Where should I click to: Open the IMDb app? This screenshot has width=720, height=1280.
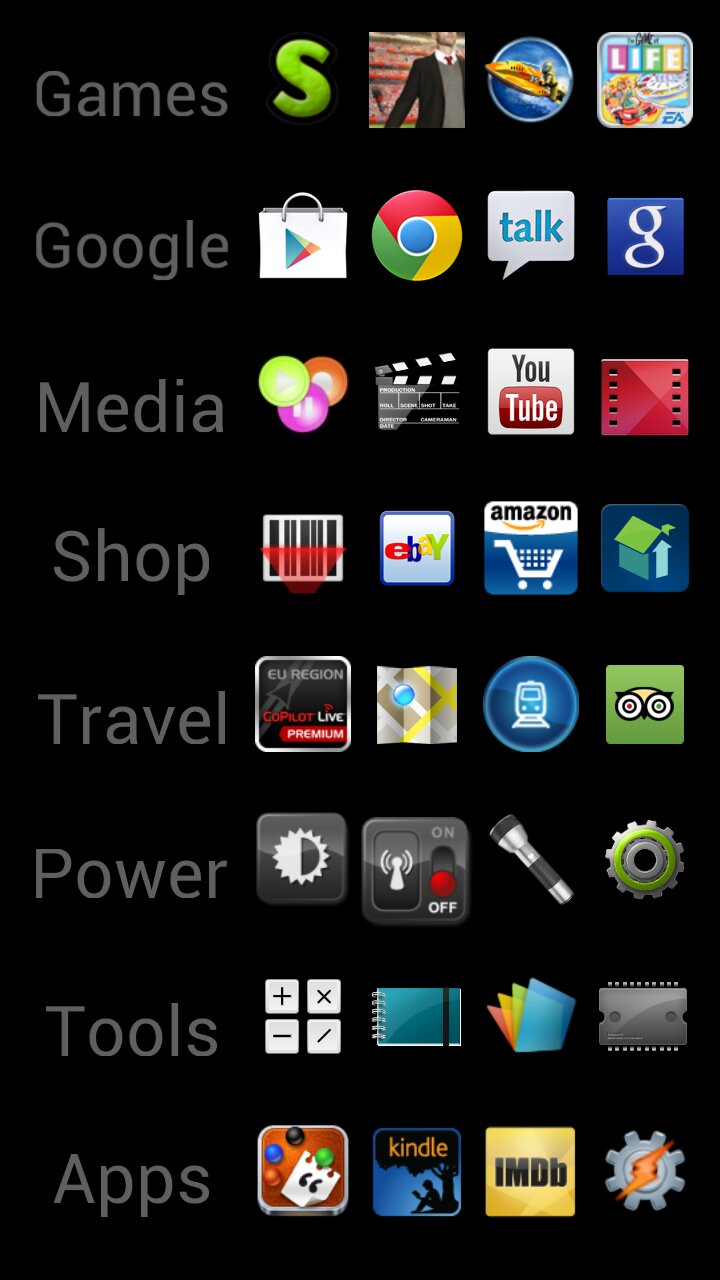point(531,1172)
